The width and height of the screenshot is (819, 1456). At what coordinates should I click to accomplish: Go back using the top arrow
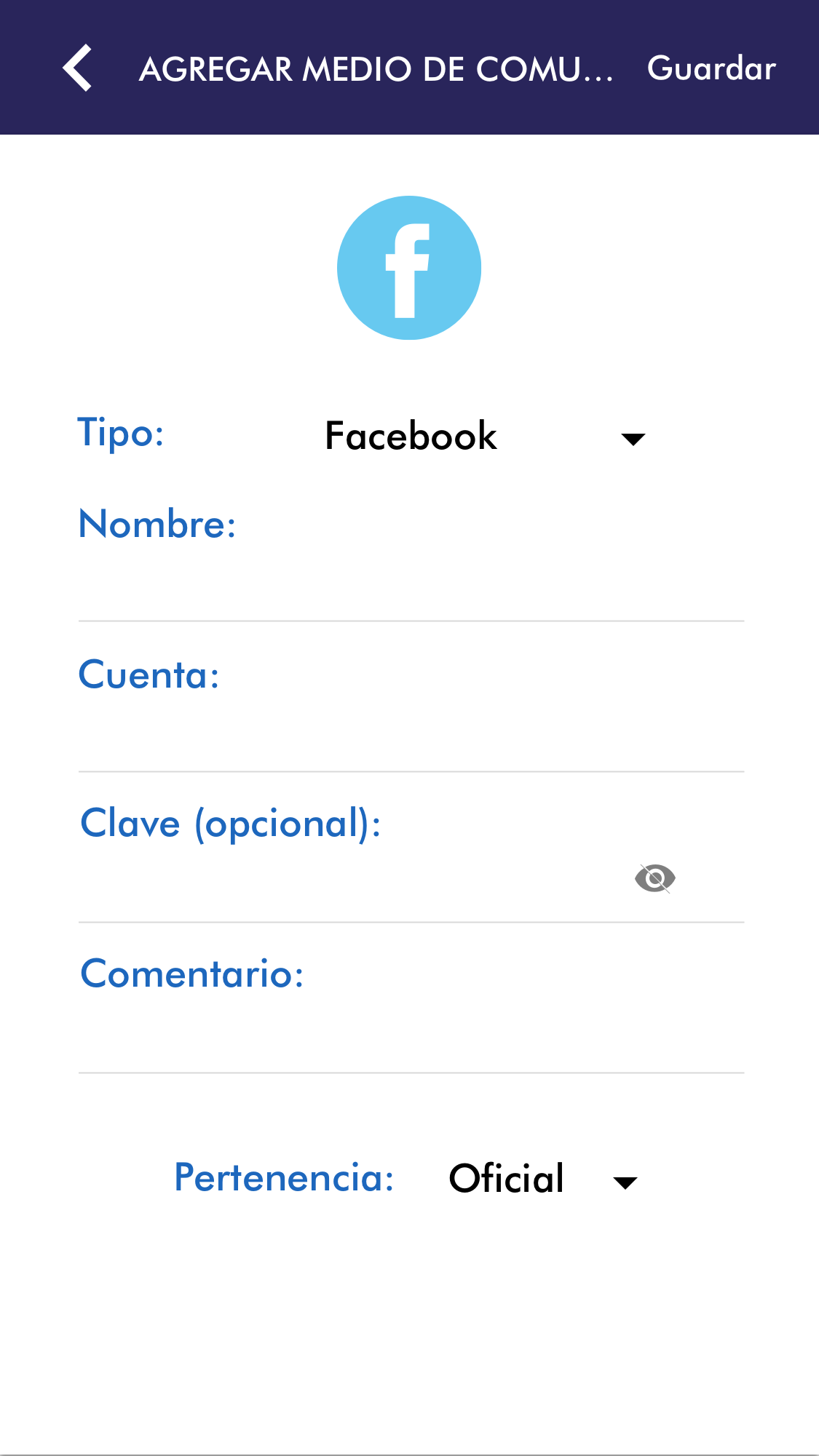[78, 68]
